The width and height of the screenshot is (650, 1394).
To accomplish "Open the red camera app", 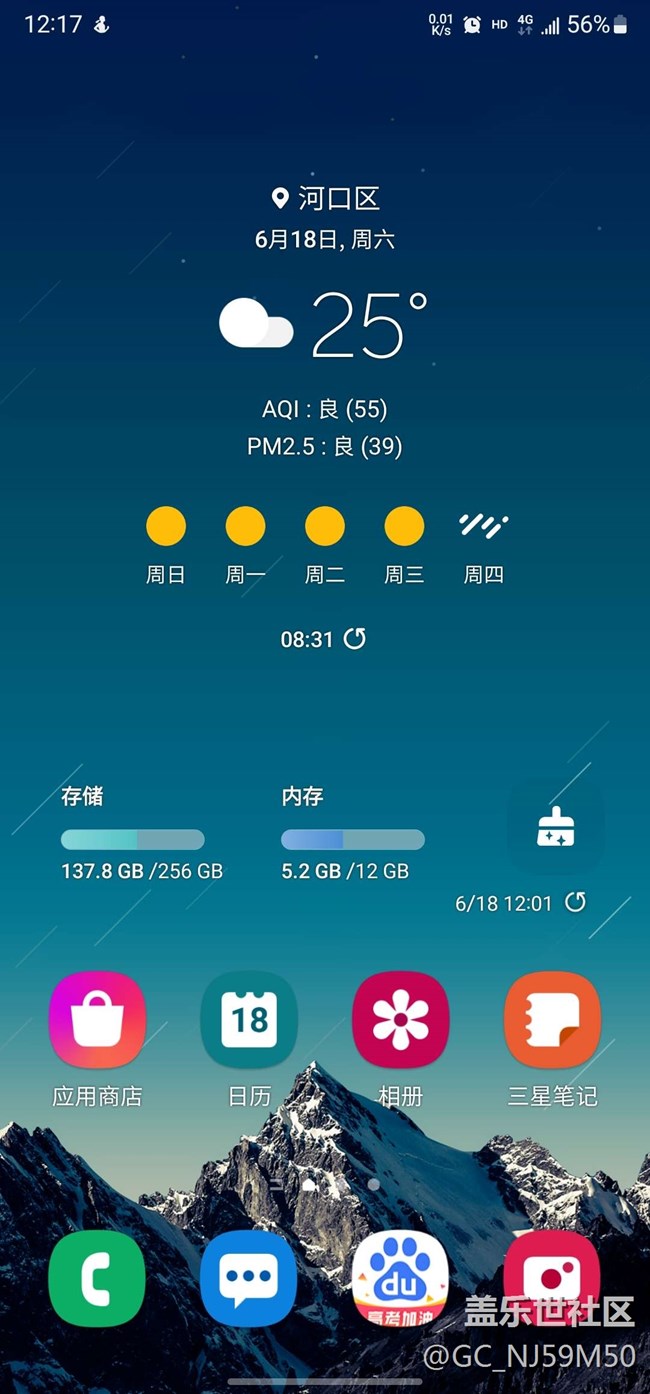I will point(552,1279).
